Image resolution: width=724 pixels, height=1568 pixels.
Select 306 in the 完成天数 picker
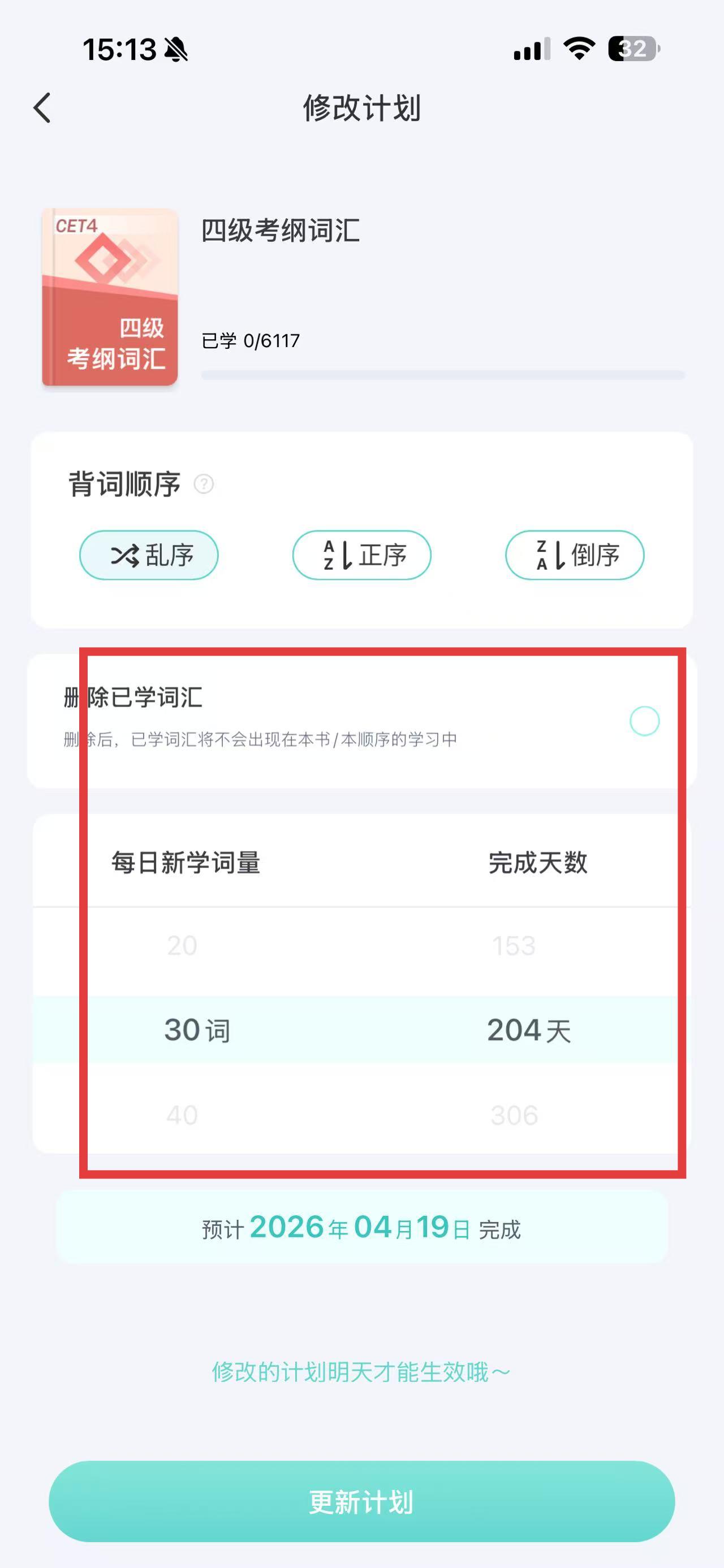(x=514, y=1115)
